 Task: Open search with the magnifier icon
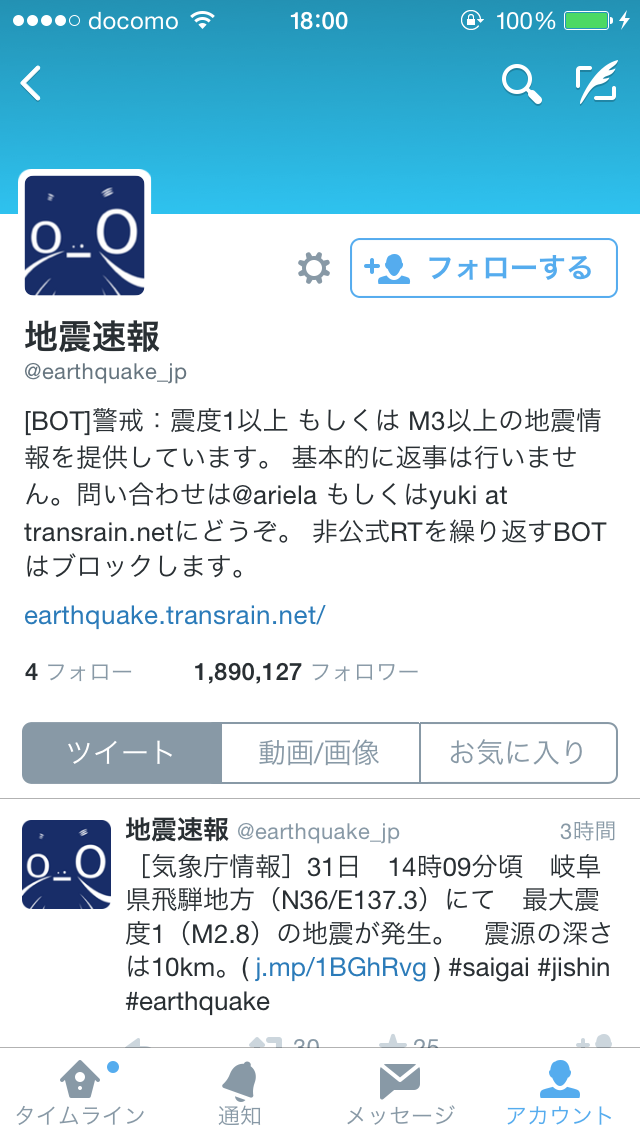pos(520,84)
